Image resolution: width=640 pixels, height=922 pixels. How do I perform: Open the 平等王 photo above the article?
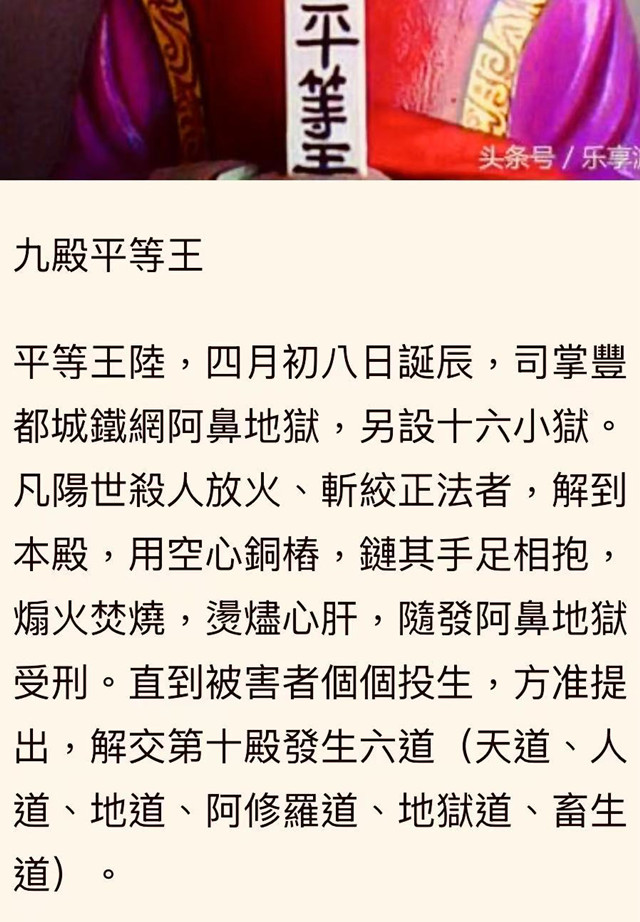point(320,88)
